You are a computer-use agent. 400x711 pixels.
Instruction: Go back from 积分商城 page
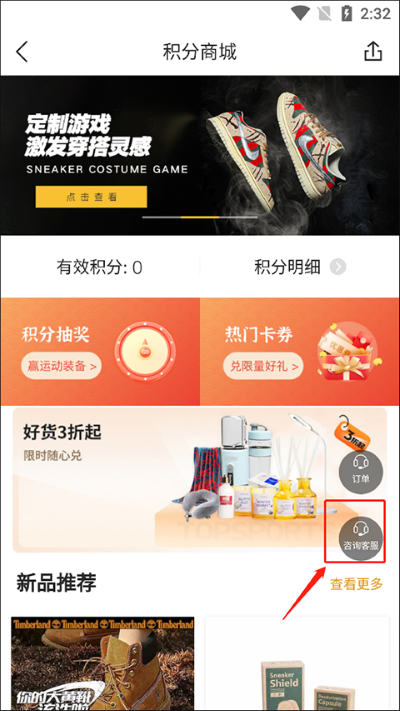coord(22,52)
